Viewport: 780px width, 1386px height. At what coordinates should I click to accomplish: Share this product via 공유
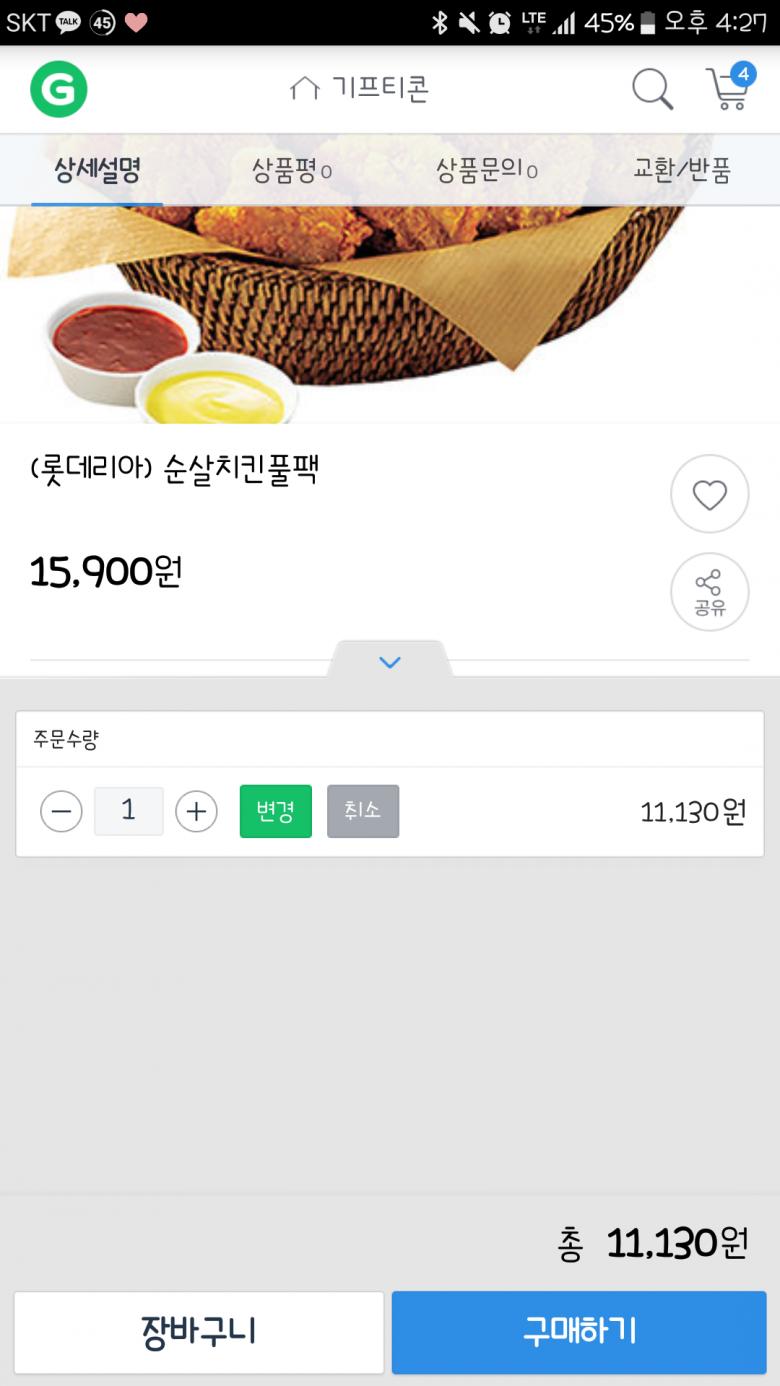(709, 592)
